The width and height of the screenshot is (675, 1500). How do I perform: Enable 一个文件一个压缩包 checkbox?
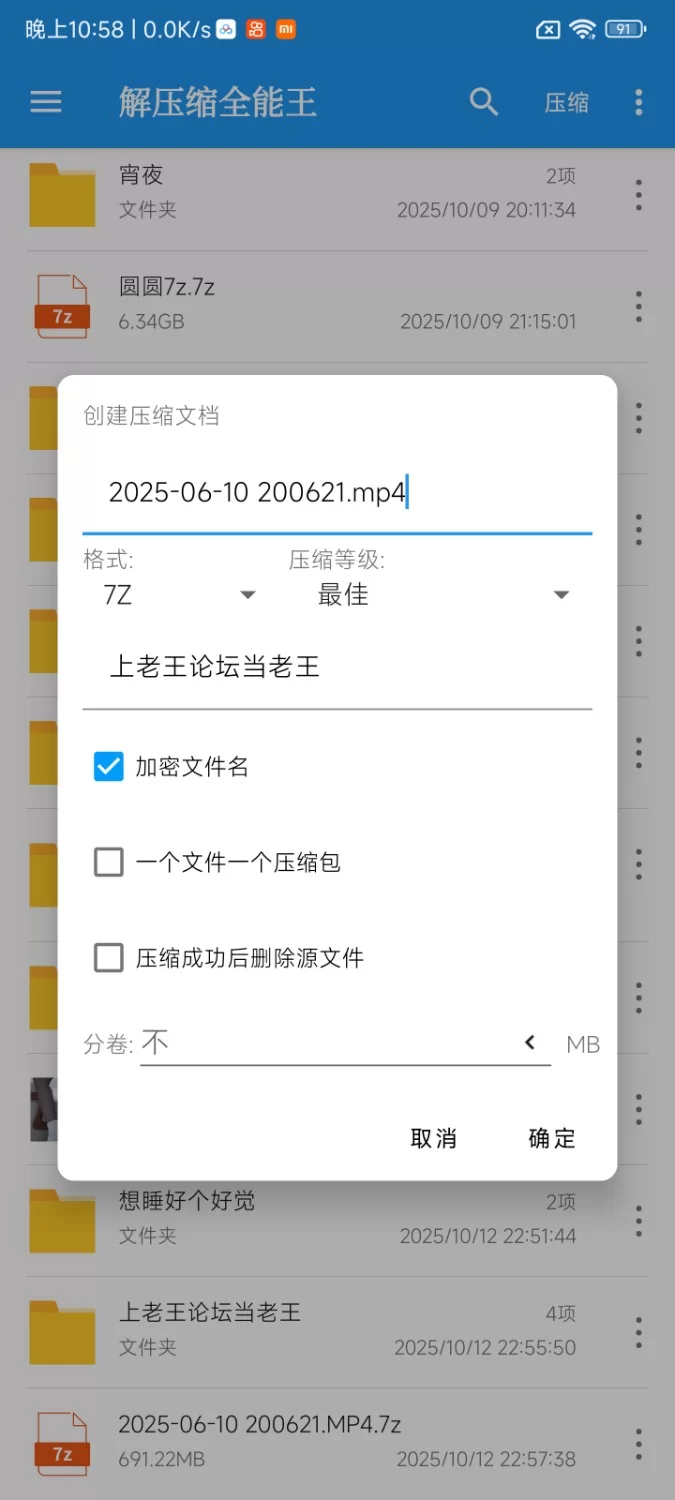click(x=108, y=862)
